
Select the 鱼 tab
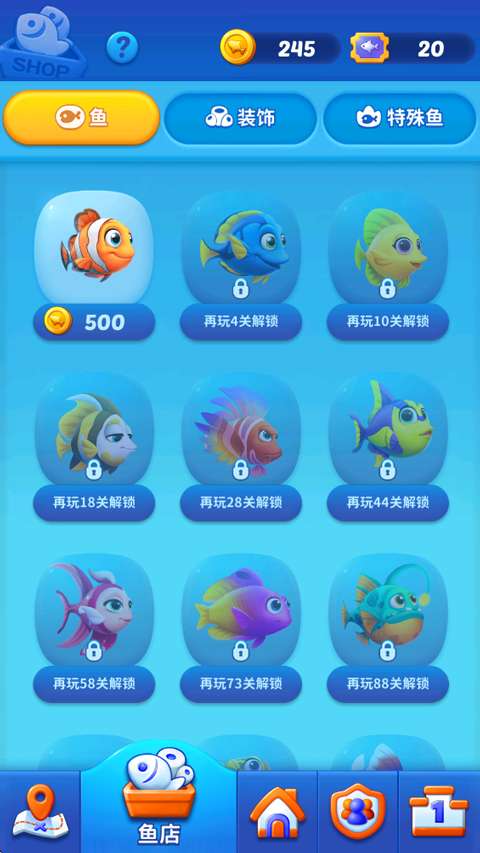(82, 118)
